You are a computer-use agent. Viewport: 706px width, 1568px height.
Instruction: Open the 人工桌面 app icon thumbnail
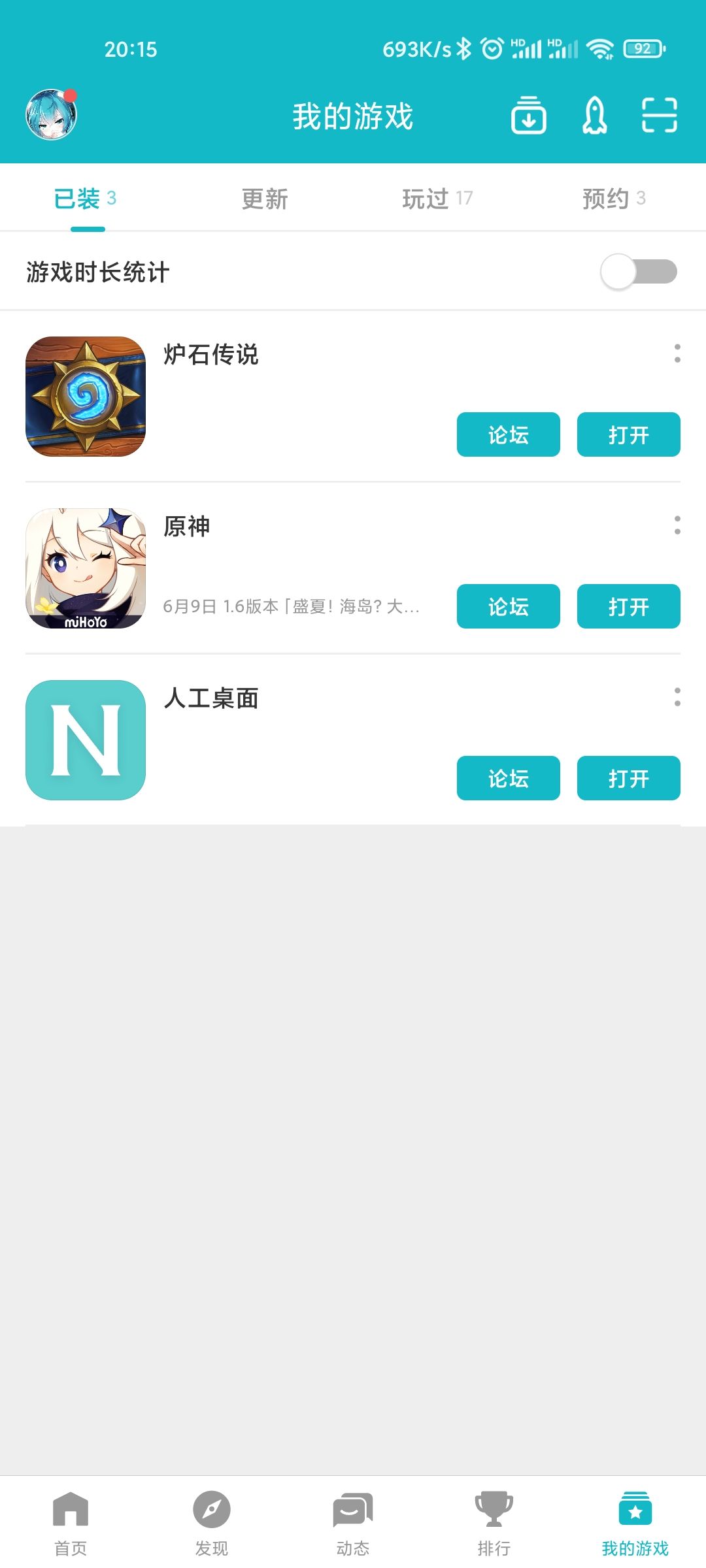[x=87, y=740]
